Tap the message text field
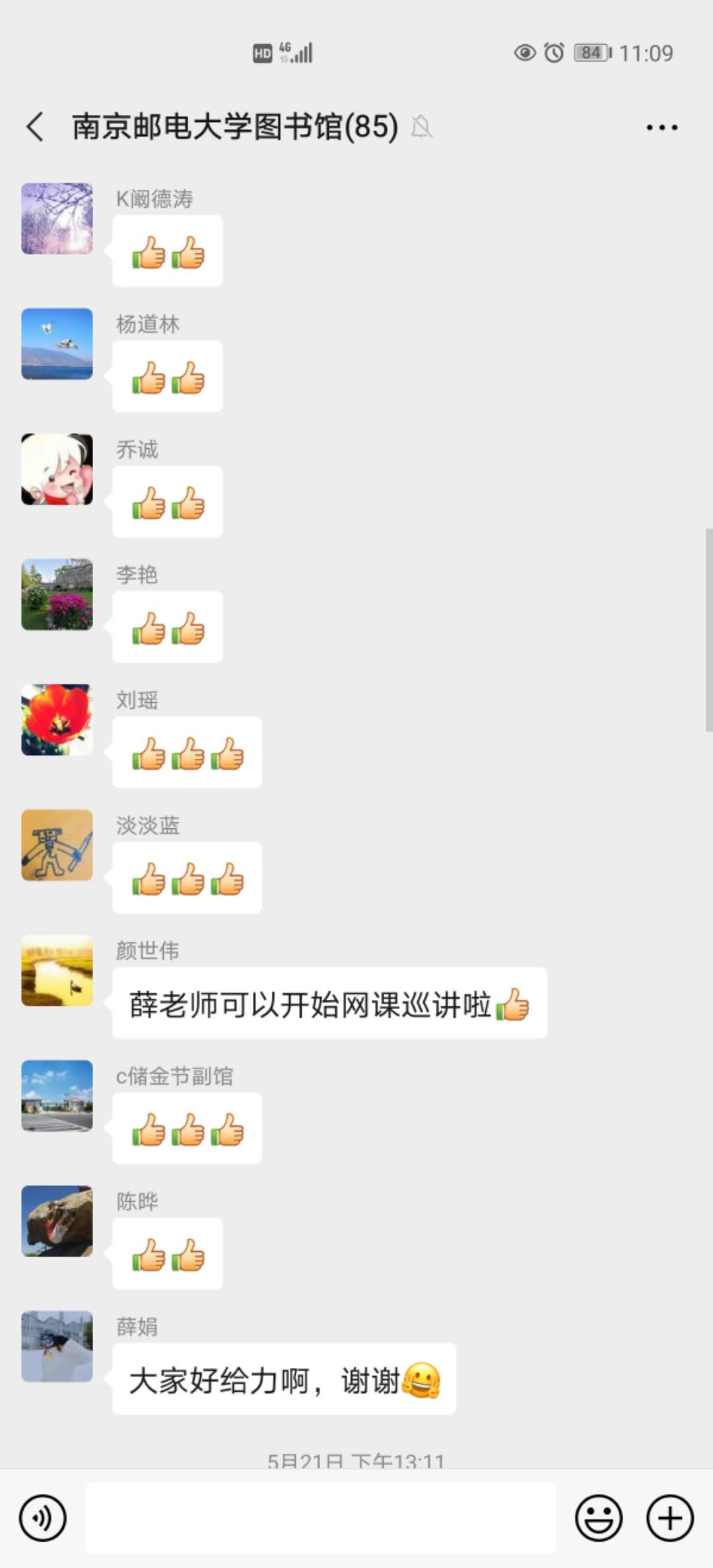This screenshot has width=713, height=1568. pyautogui.click(x=321, y=1518)
